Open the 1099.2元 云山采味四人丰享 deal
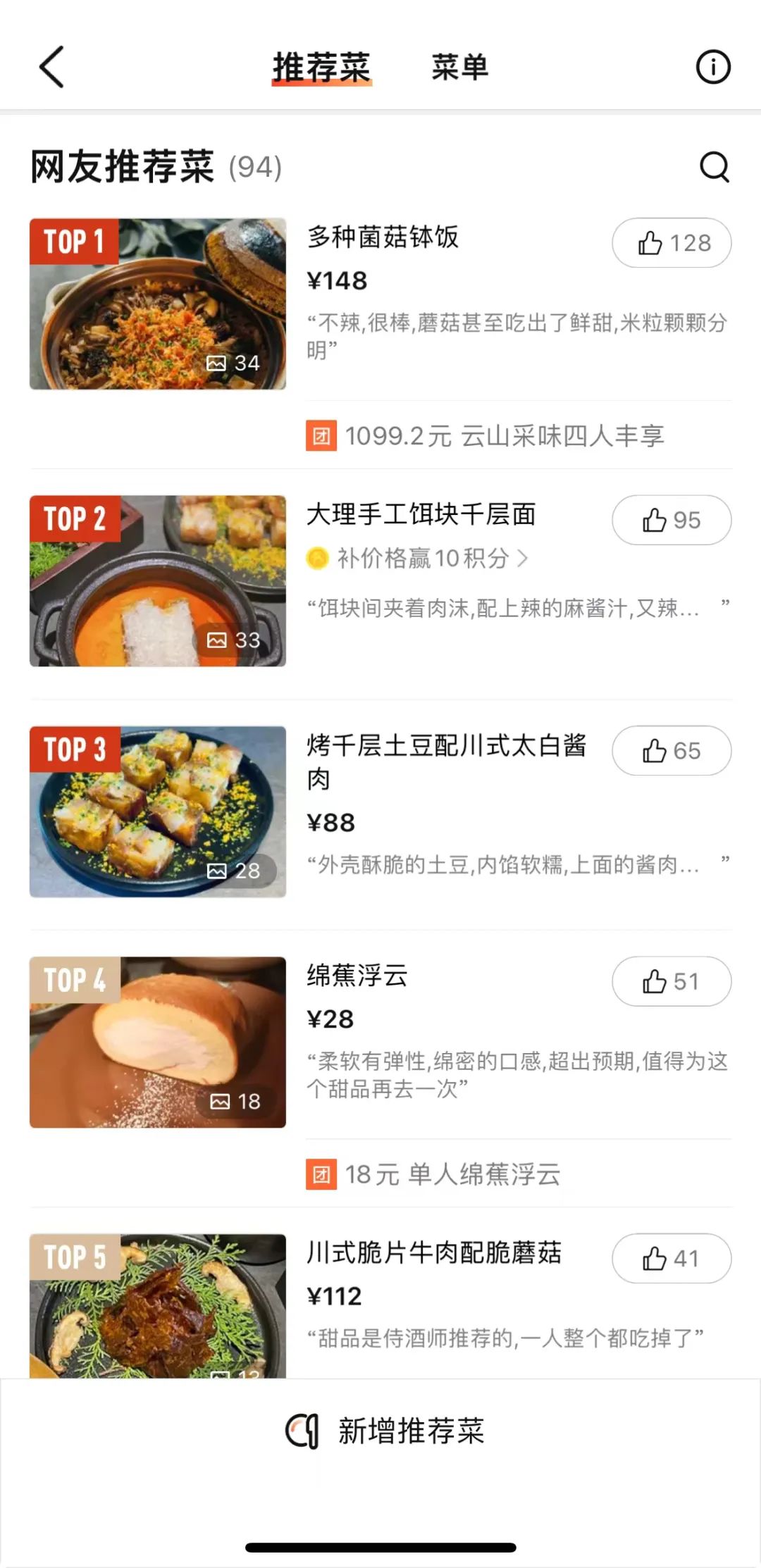The height and width of the screenshot is (1568, 761). (x=504, y=436)
